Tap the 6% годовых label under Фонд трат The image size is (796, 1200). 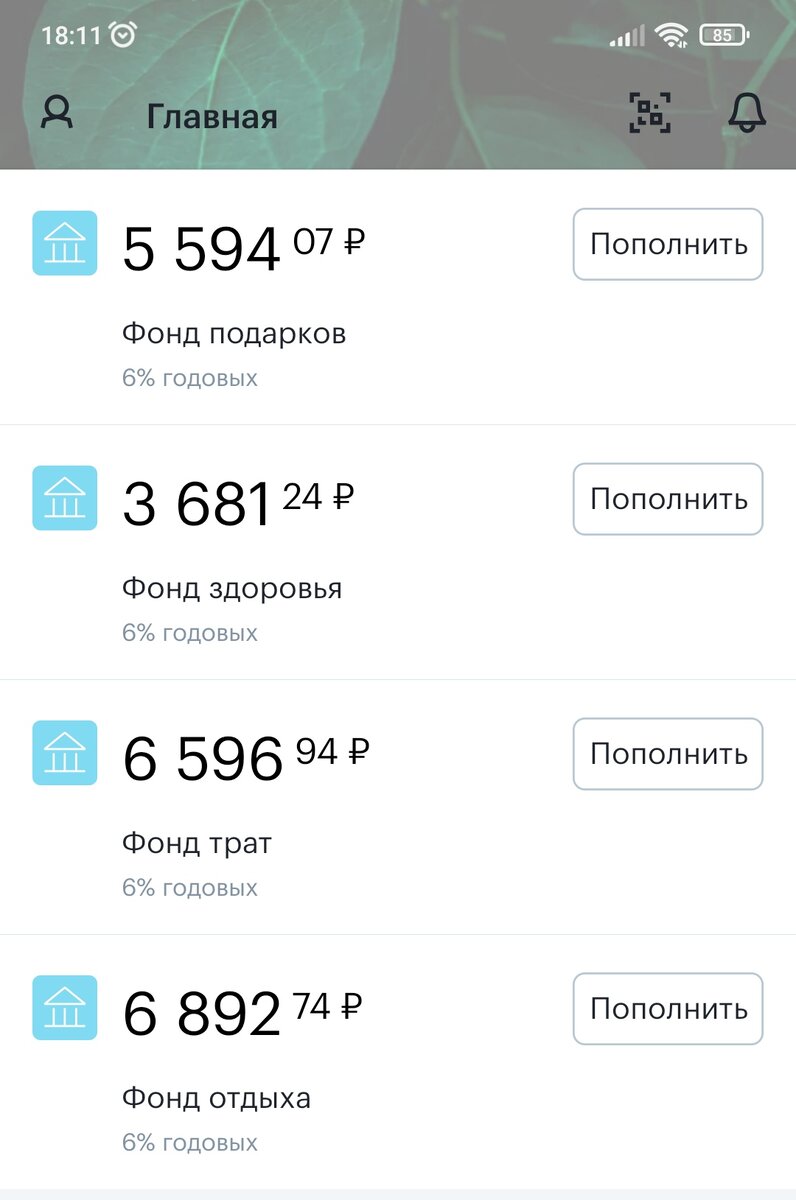pyautogui.click(x=189, y=887)
